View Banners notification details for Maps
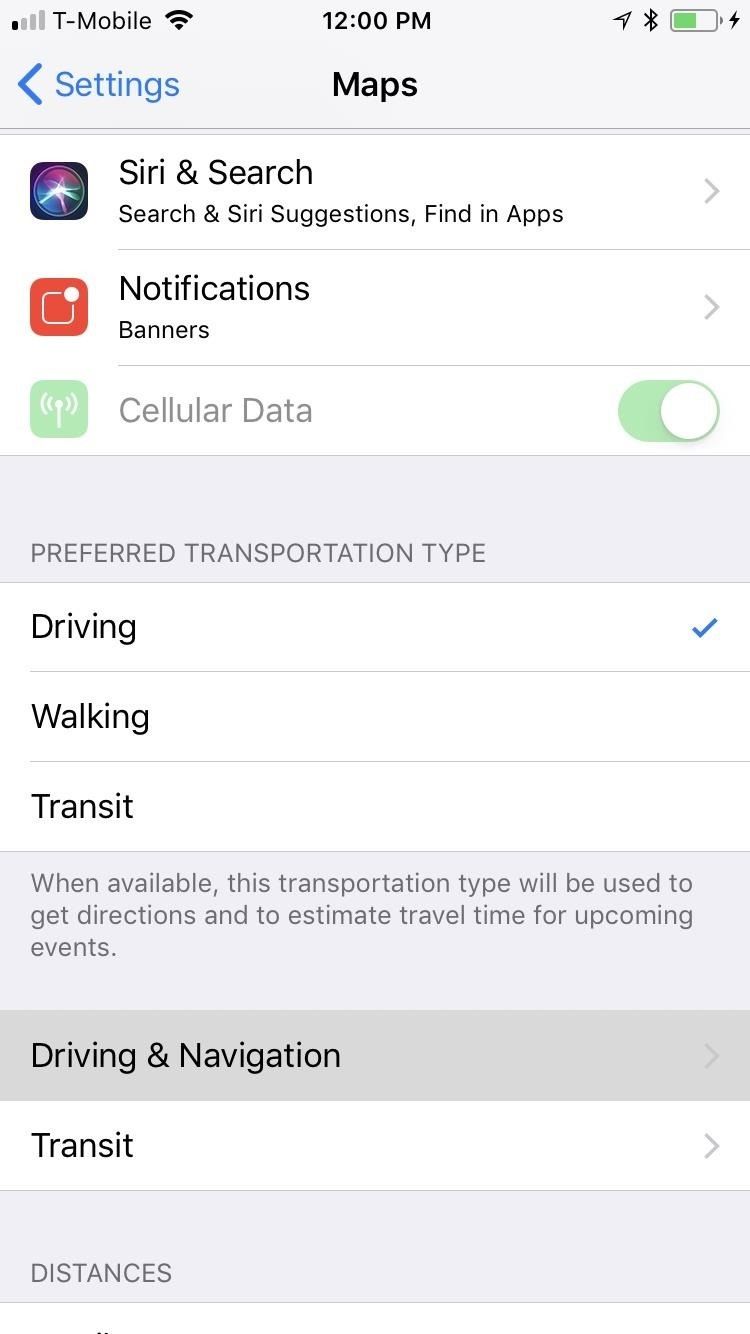 (163, 330)
